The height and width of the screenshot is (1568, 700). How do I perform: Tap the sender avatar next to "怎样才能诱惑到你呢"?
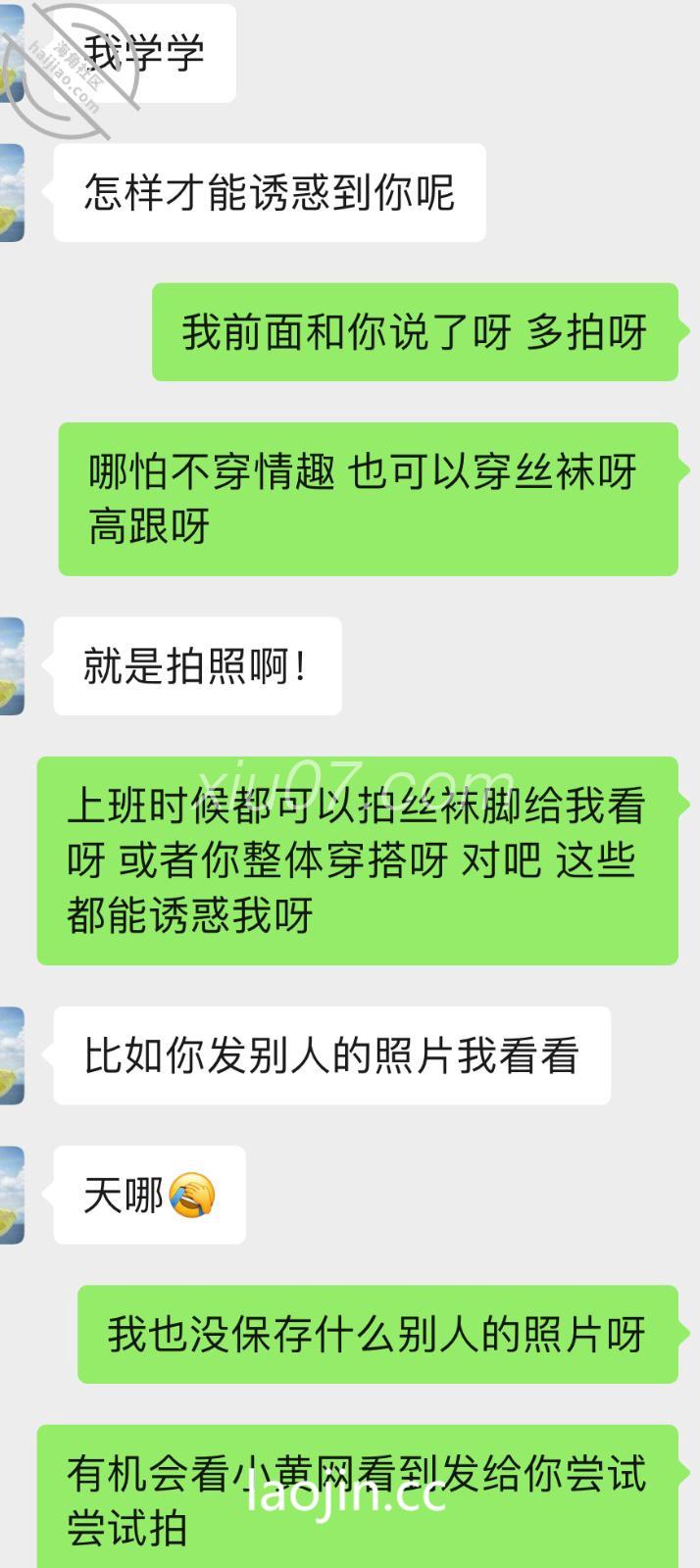tap(12, 193)
